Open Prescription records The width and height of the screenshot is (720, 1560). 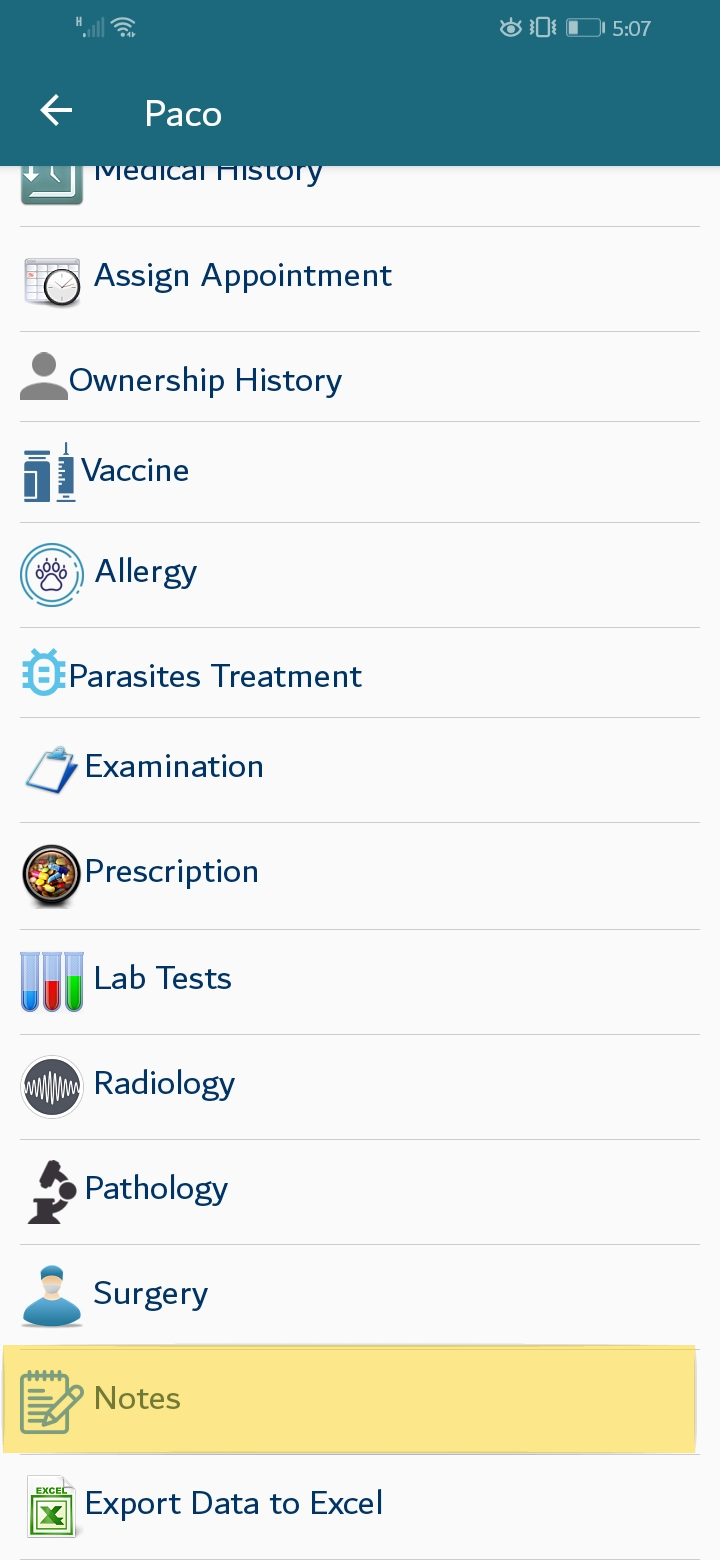[x=360, y=876]
